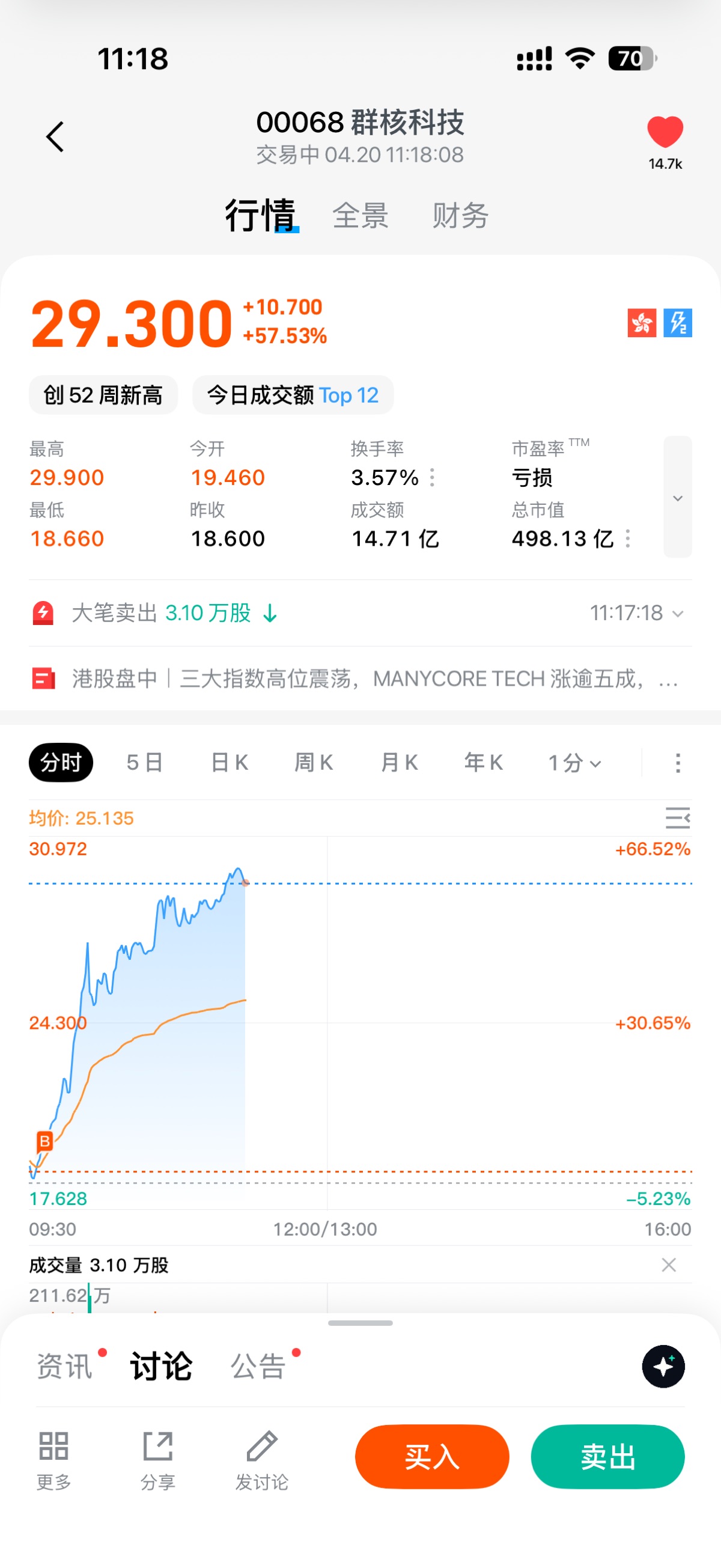Expand the quote details panel chevron
Viewport: 721px width, 1568px height.
coord(677,497)
